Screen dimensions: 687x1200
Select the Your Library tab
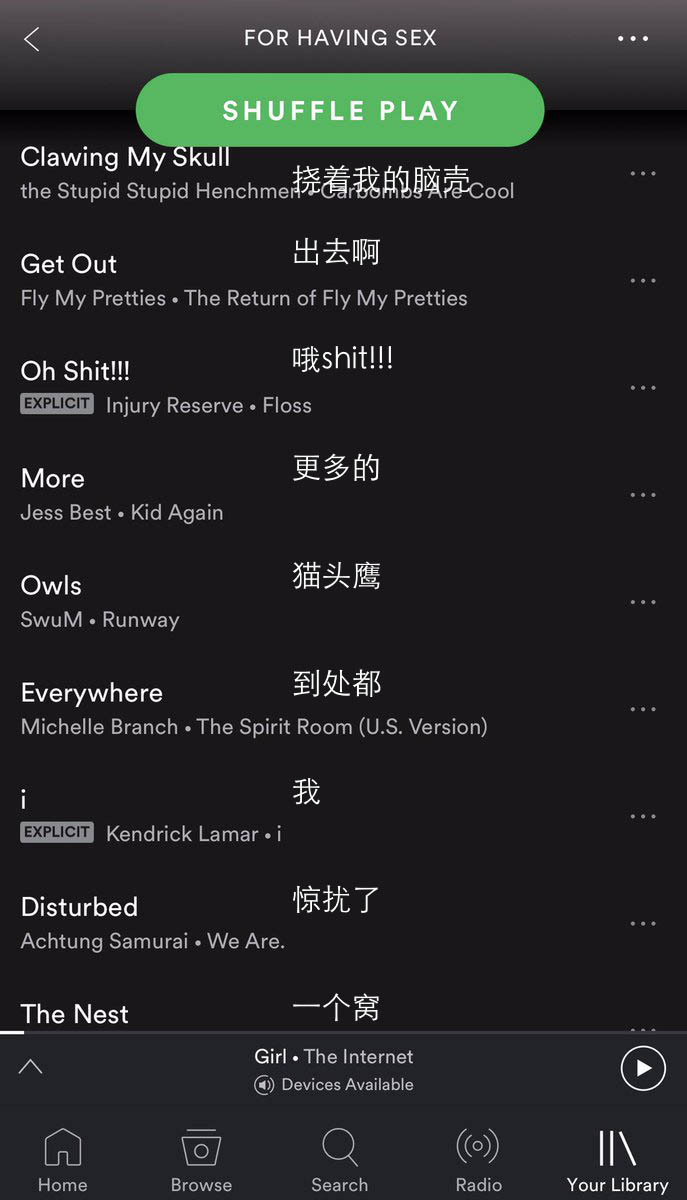pyautogui.click(x=617, y=1160)
